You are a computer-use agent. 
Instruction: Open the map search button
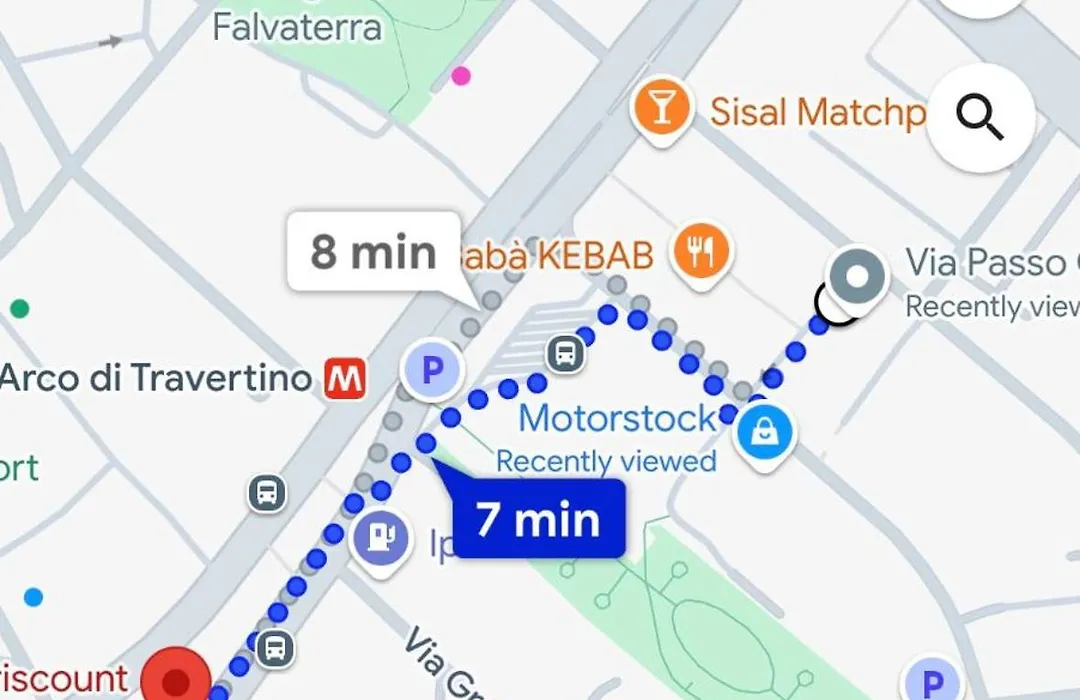click(x=980, y=118)
